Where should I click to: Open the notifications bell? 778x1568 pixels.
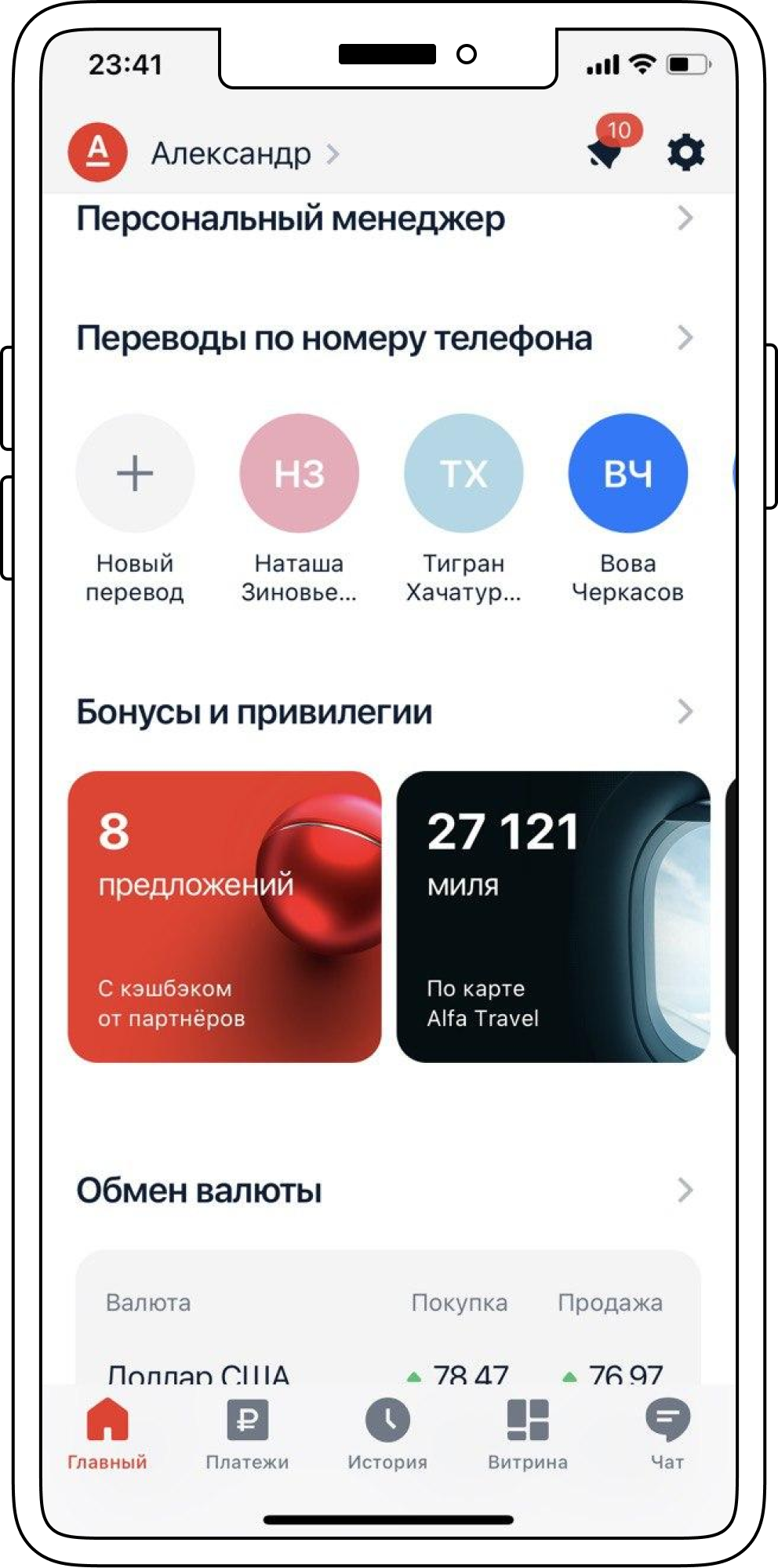click(606, 151)
